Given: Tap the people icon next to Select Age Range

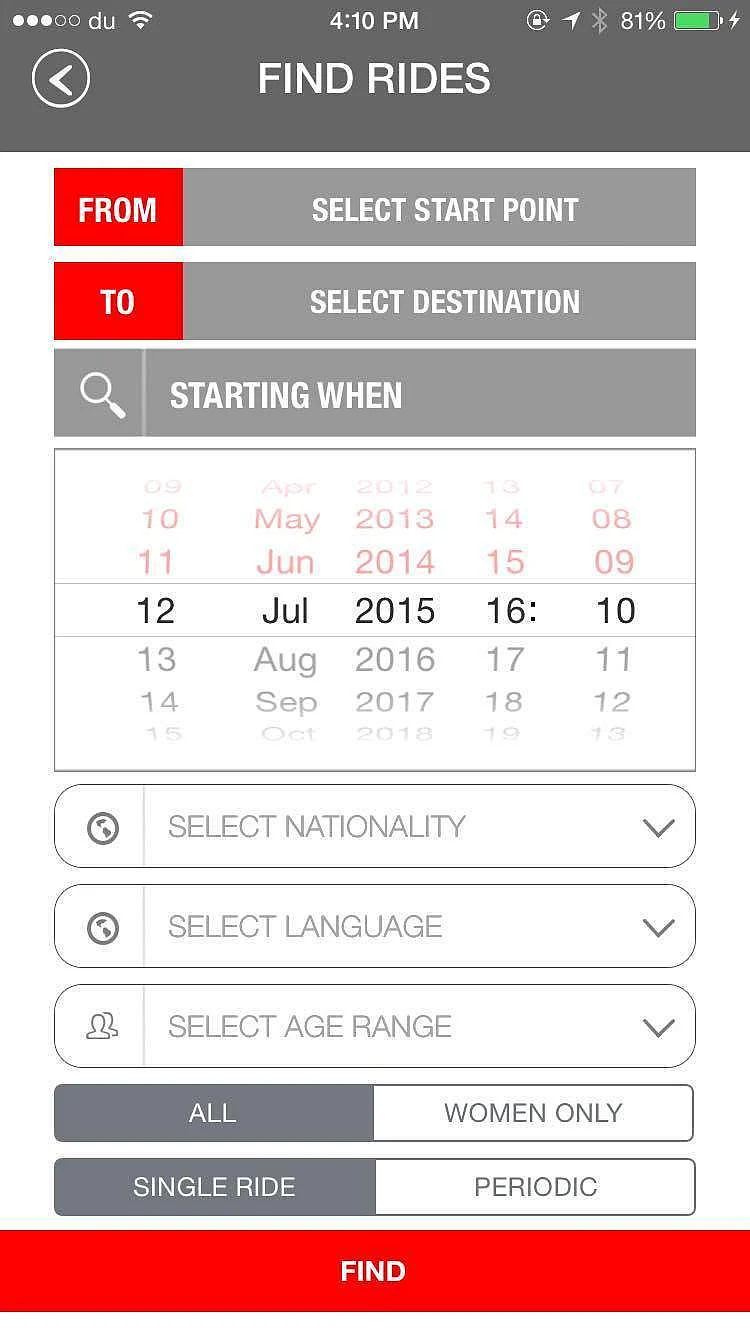Looking at the screenshot, I should pos(99,1026).
